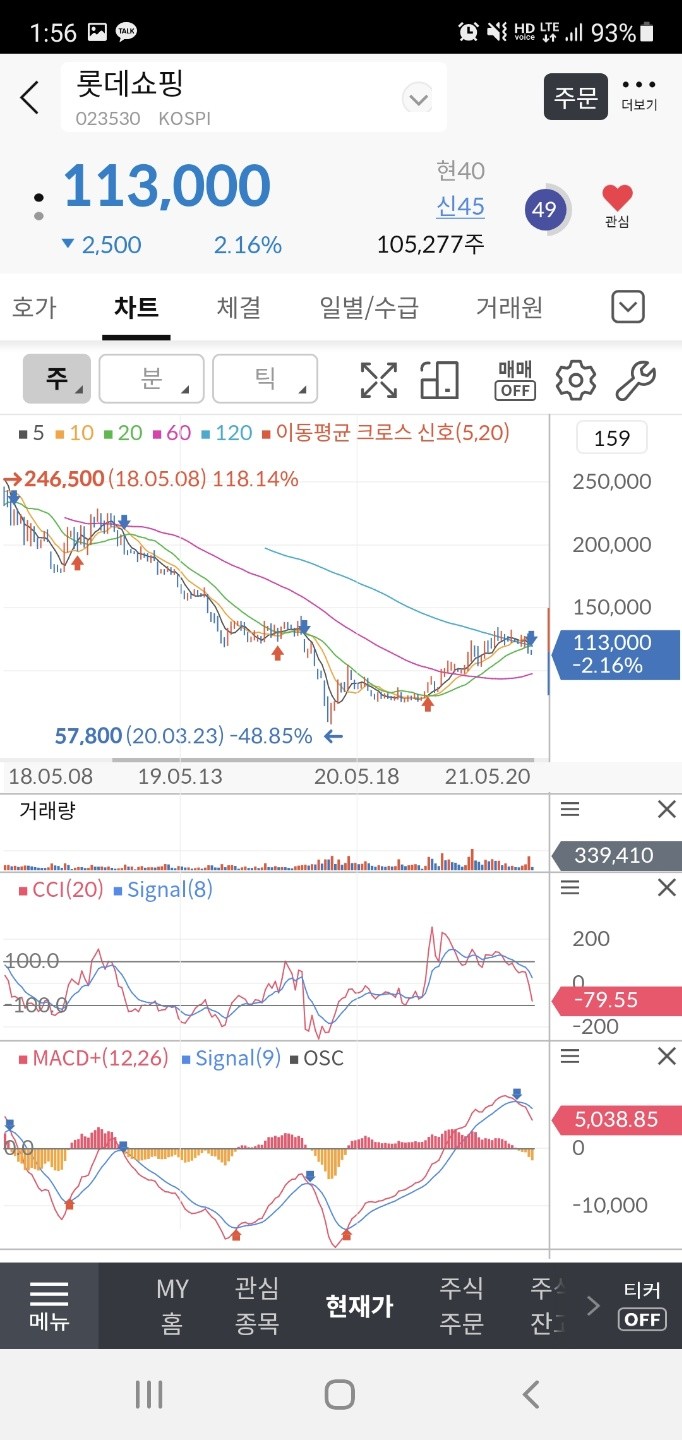
Task: Toggle the 티커 OFF switch
Action: tap(642, 1306)
